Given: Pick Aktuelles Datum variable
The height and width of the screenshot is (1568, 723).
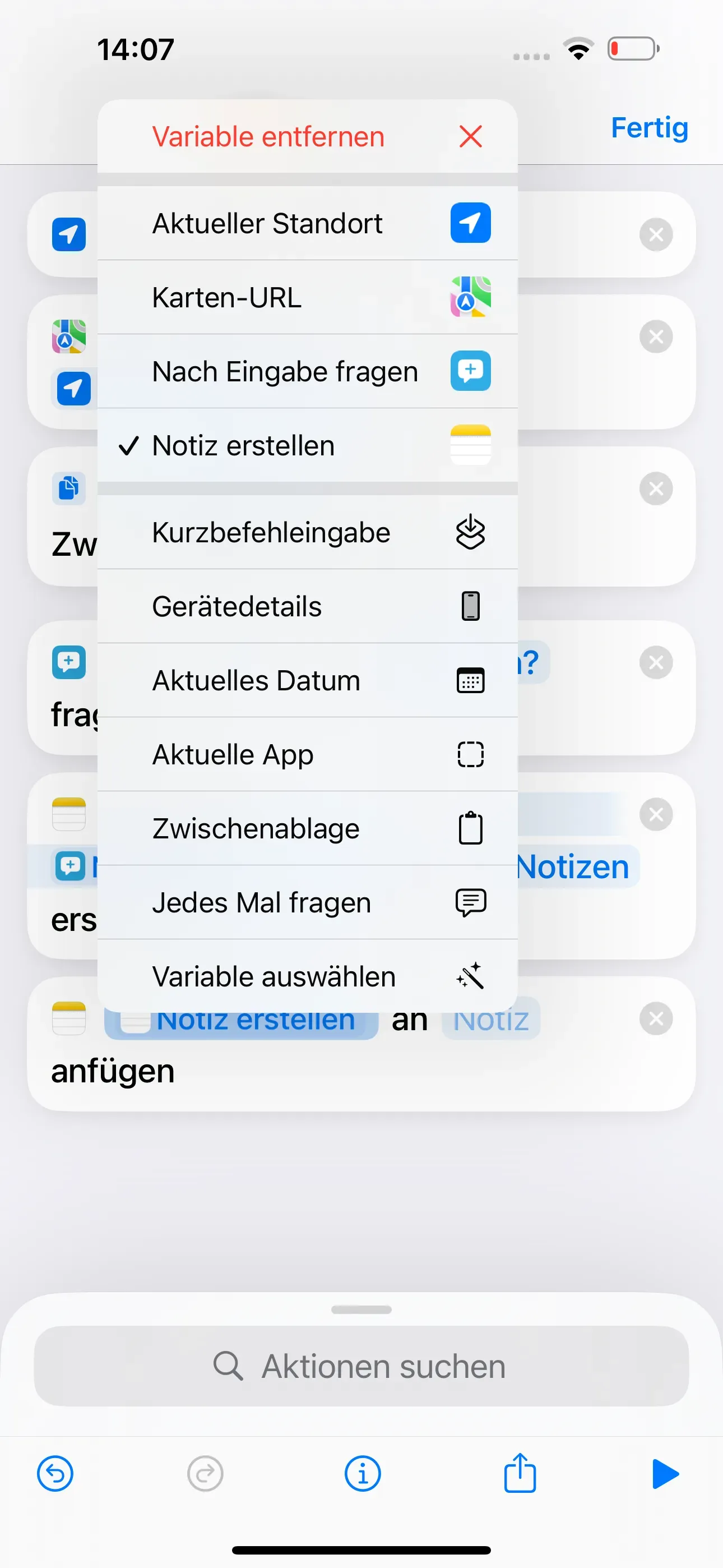Looking at the screenshot, I should click(x=307, y=680).
